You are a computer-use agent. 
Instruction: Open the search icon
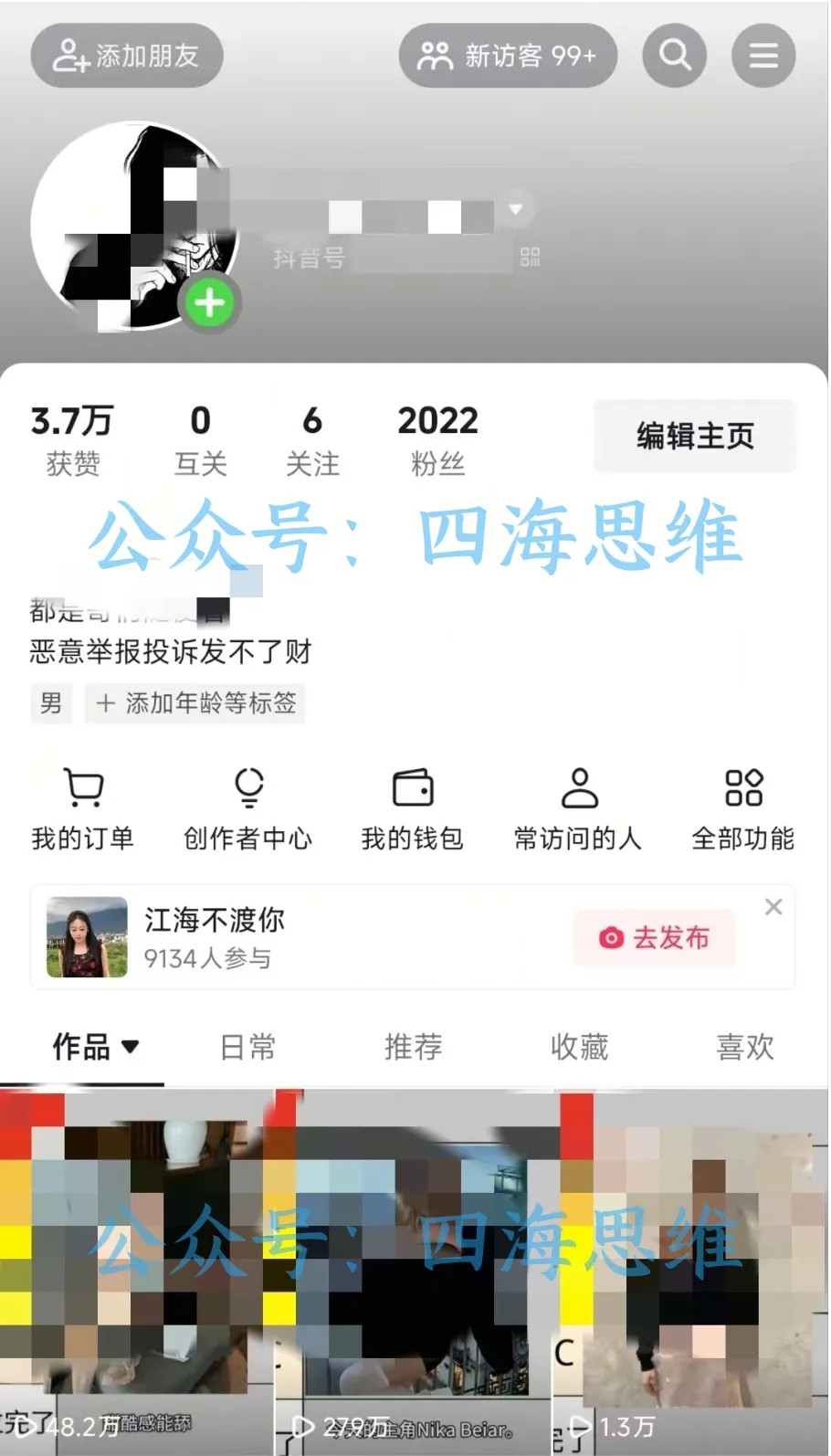[675, 56]
